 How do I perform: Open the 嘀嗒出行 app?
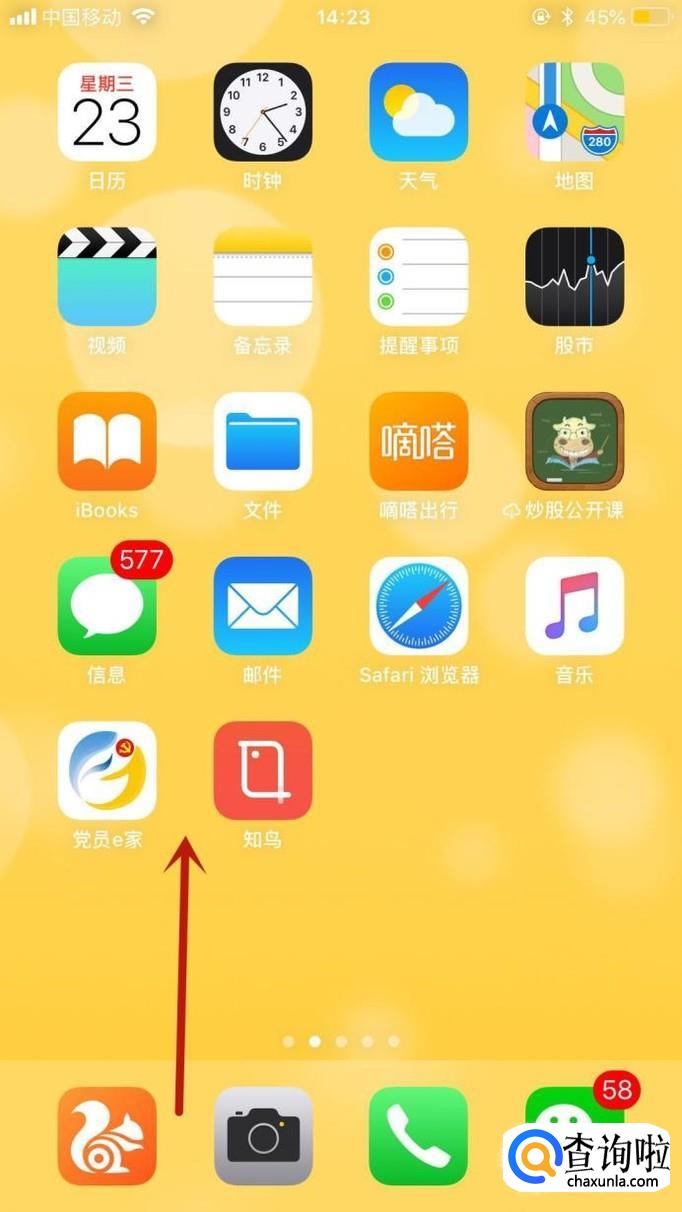coord(419,441)
